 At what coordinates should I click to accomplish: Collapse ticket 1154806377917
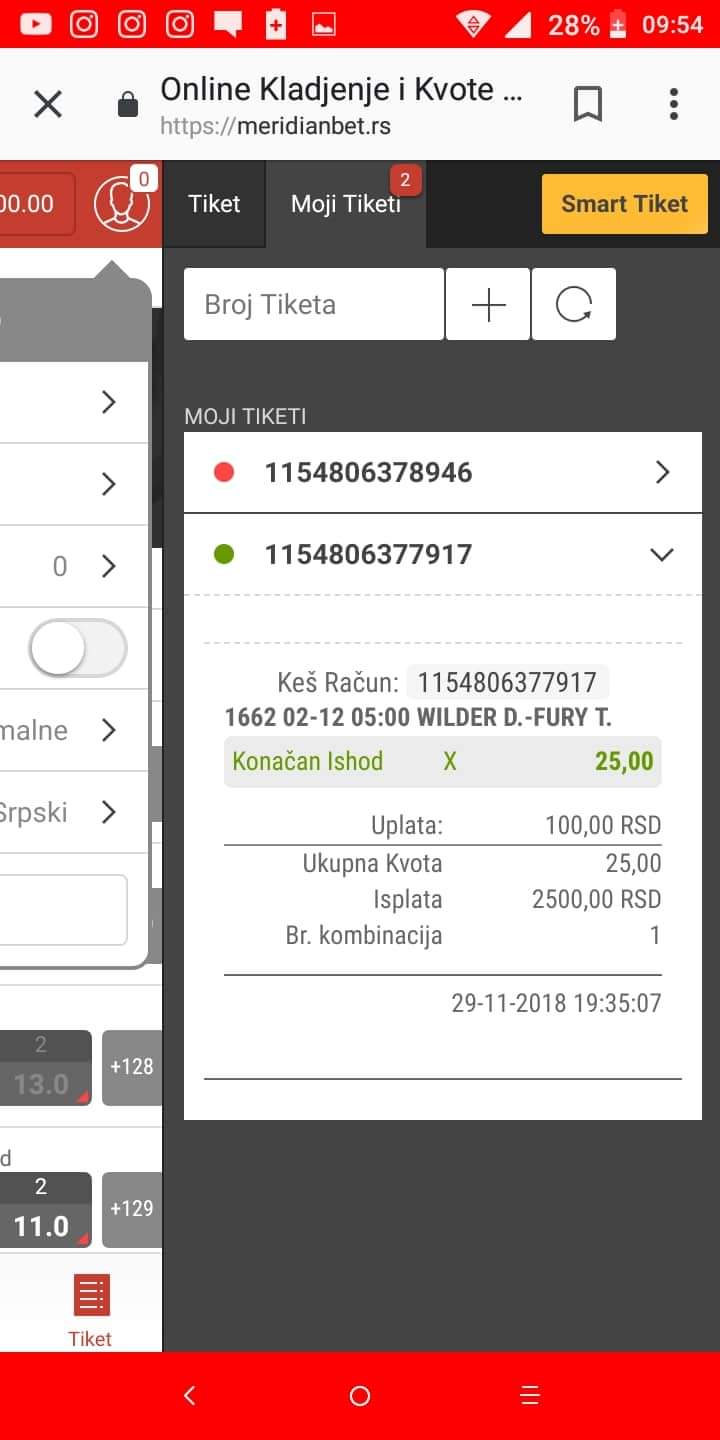click(x=443, y=554)
